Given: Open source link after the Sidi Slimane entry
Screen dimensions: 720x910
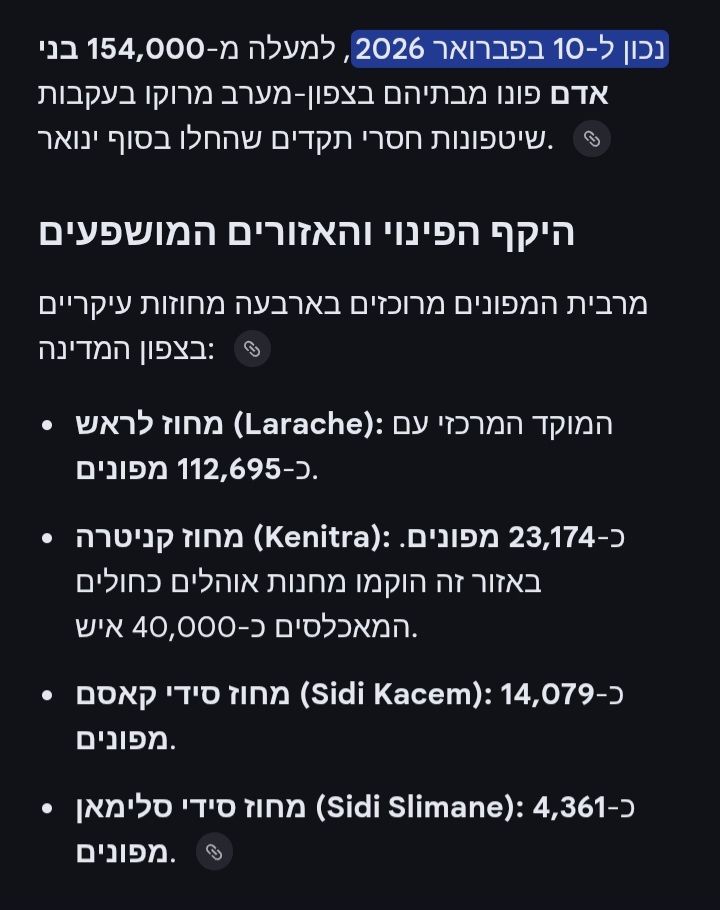Looking at the screenshot, I should click(213, 852).
